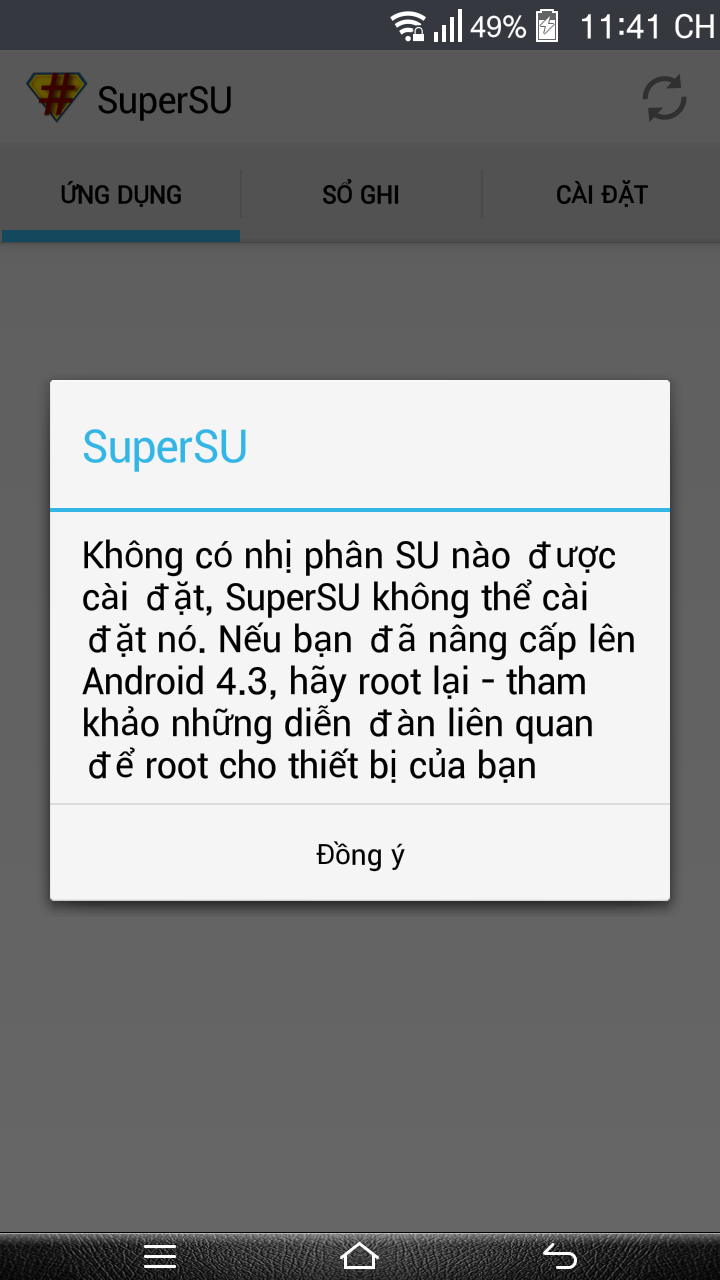Viewport: 720px width, 1280px height.
Task: Return to the home screen
Action: (360, 1256)
